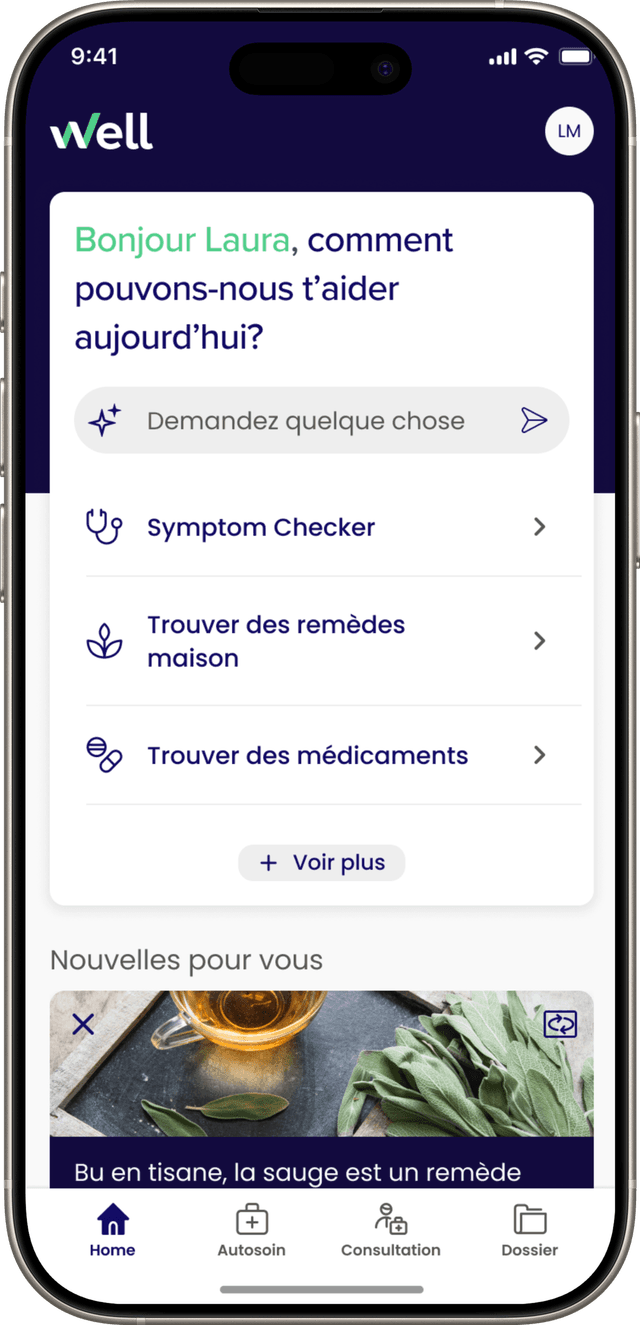Image resolution: width=640 pixels, height=1325 pixels.
Task: Switch to the Consultation tab
Action: tap(390, 1230)
